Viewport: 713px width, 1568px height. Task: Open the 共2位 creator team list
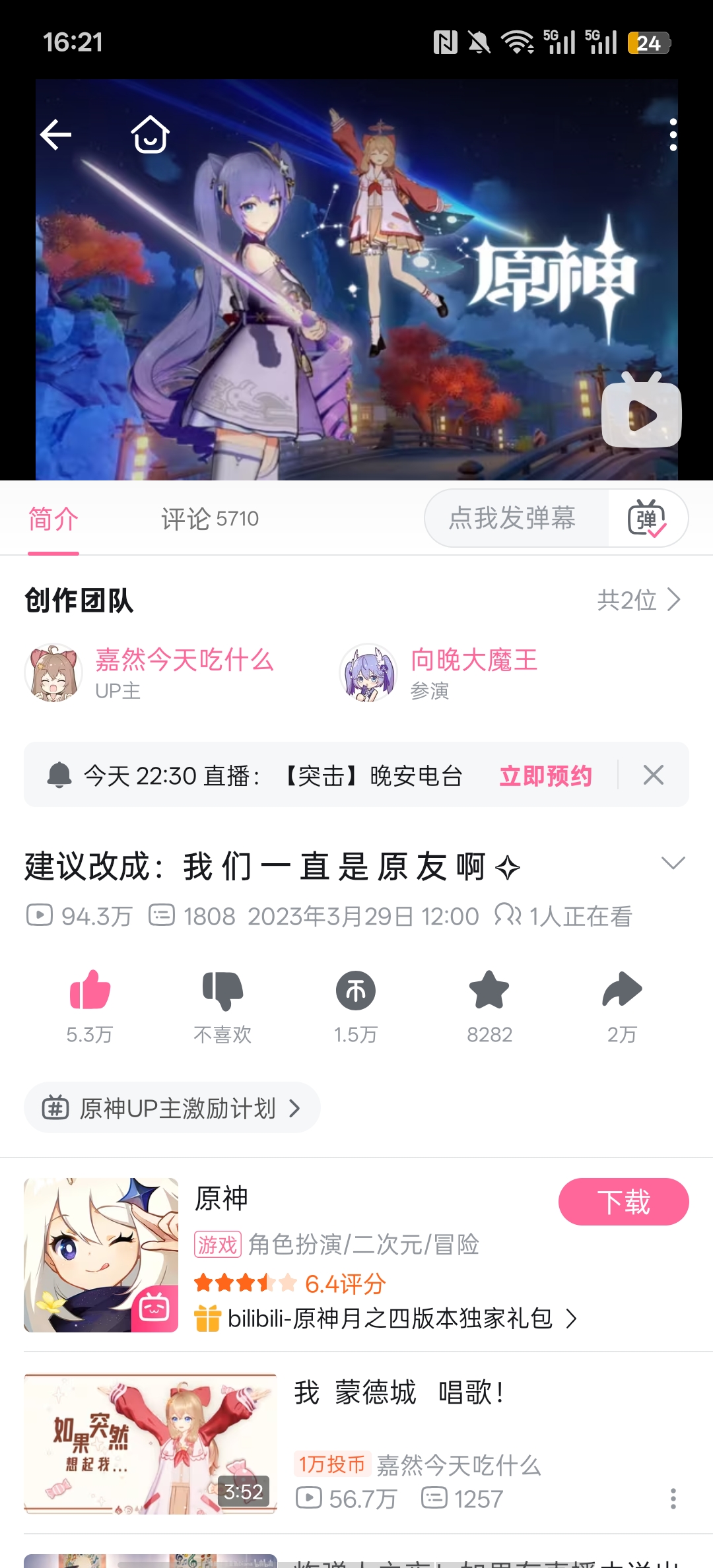[638, 600]
